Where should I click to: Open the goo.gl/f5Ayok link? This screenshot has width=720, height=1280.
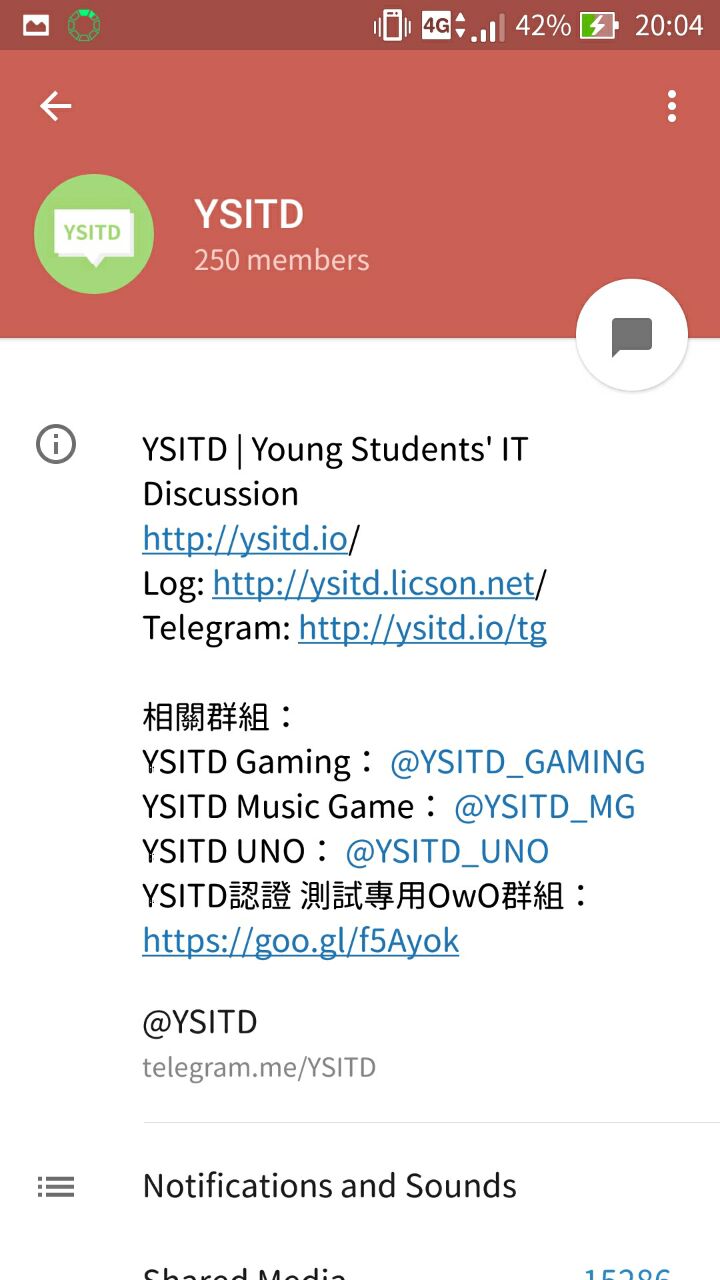pos(300,941)
